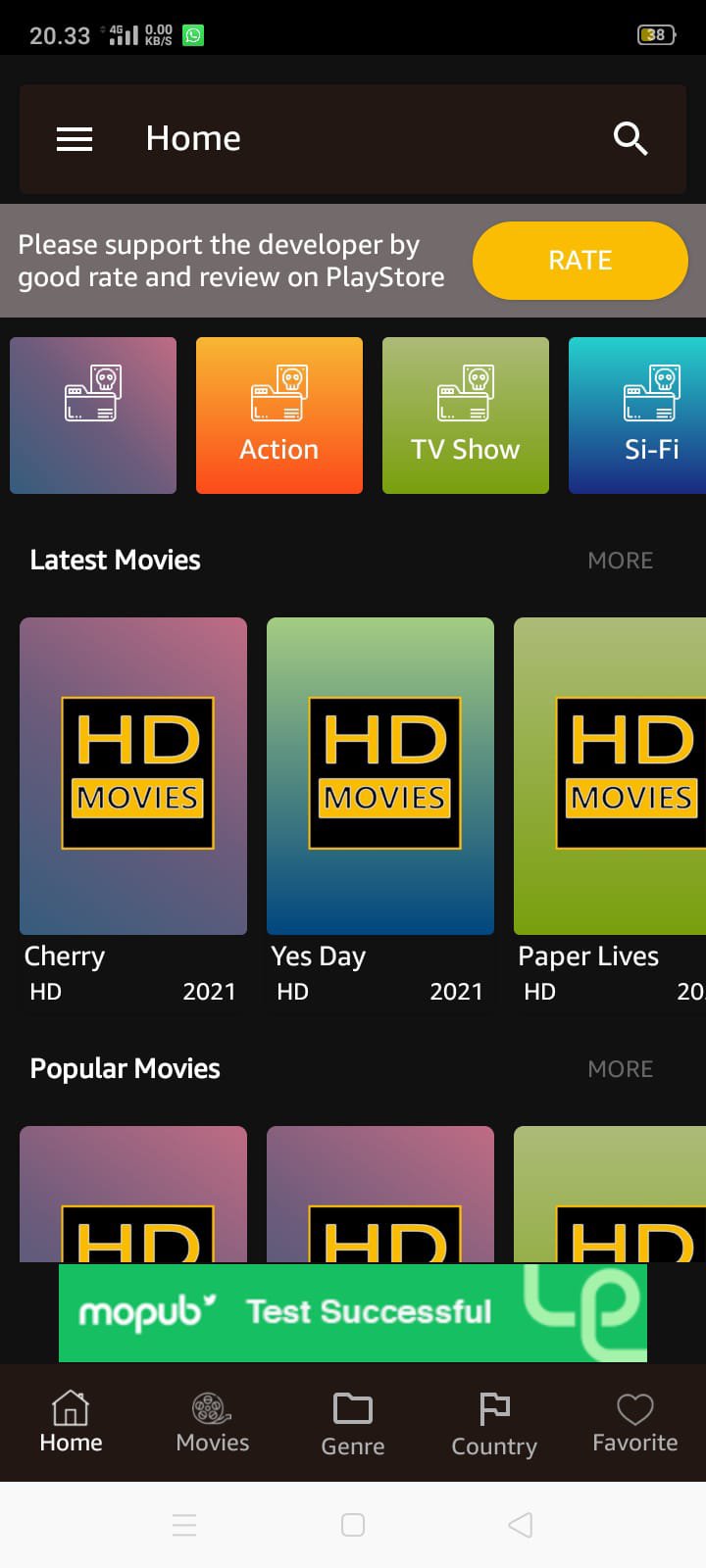706x1568 pixels.
Task: Open the search icon
Action: (x=630, y=139)
